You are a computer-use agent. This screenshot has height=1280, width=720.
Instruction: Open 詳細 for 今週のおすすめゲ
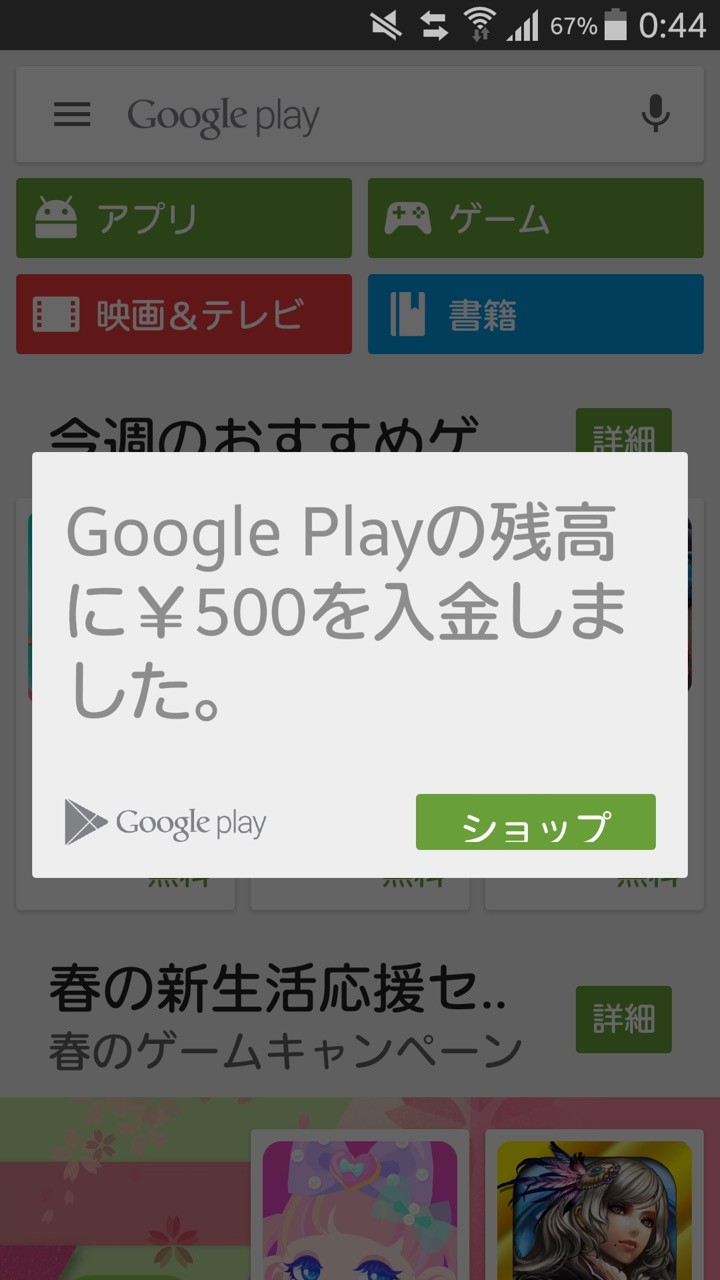[624, 432]
